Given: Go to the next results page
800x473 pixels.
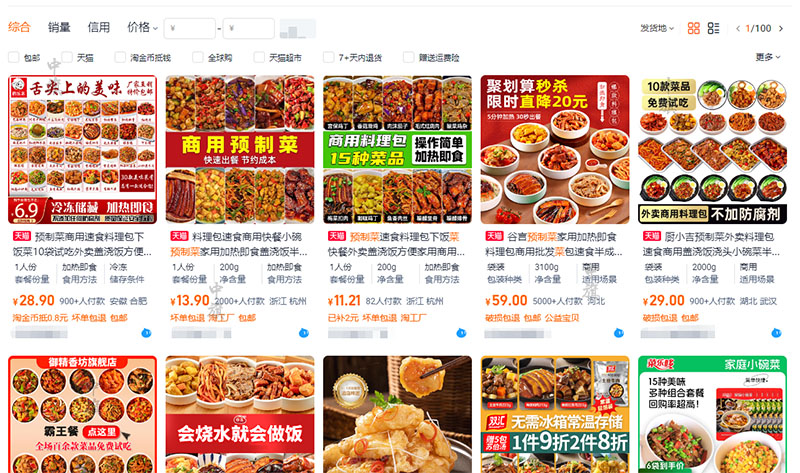Looking at the screenshot, I should (x=779, y=28).
